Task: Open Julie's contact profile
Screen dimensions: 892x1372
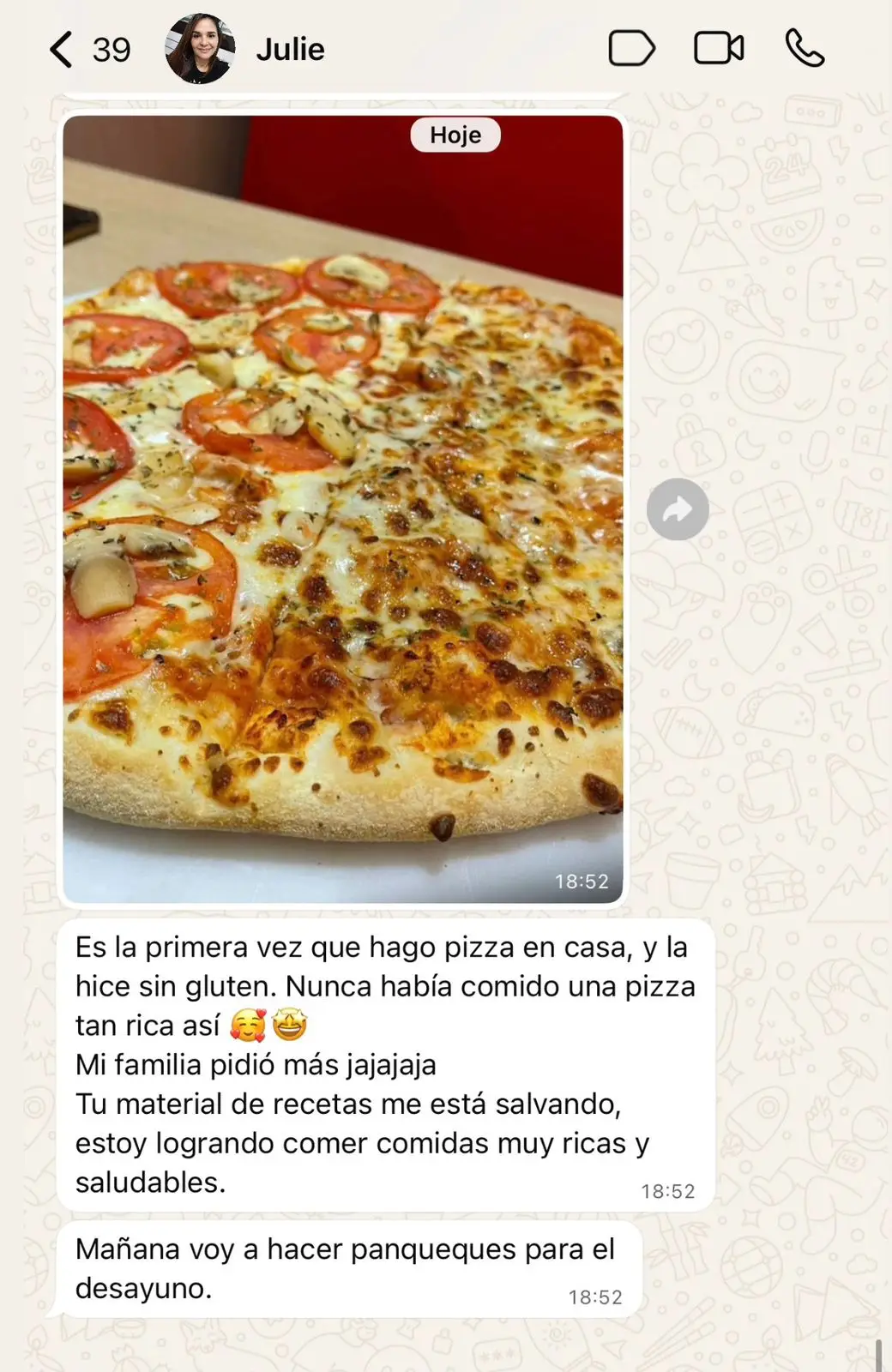Action: coord(290,50)
